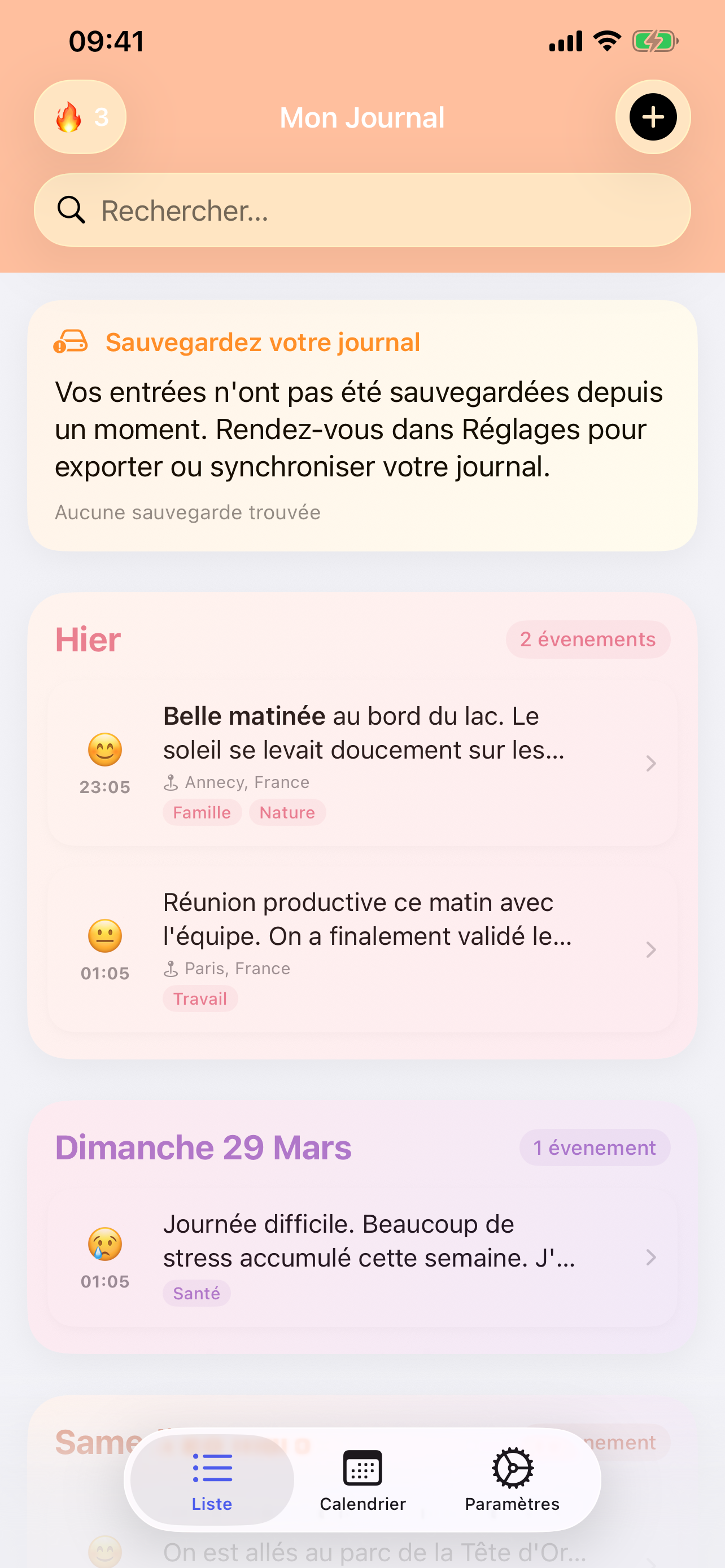Viewport: 725px width, 1568px height.
Task: Tap the location pin beside Annecy, France
Action: [172, 782]
